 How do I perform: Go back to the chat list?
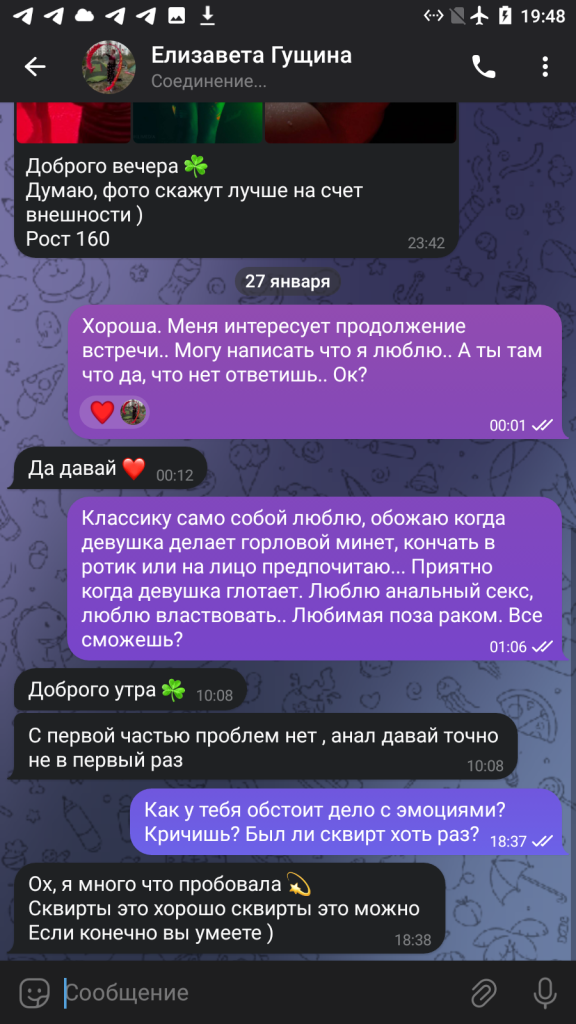[x=35, y=67]
